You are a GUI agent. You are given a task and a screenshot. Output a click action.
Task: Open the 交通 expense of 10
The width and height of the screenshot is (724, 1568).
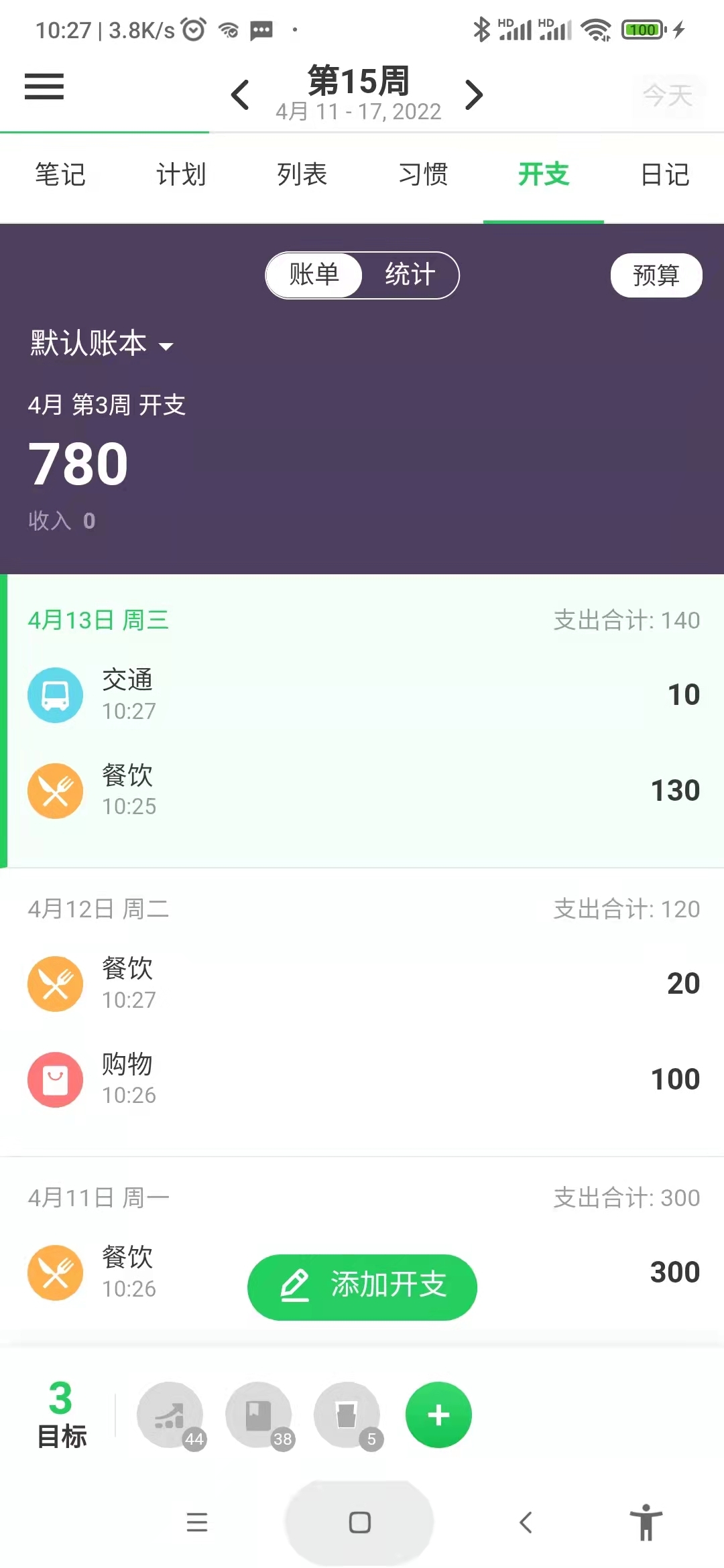(x=362, y=695)
